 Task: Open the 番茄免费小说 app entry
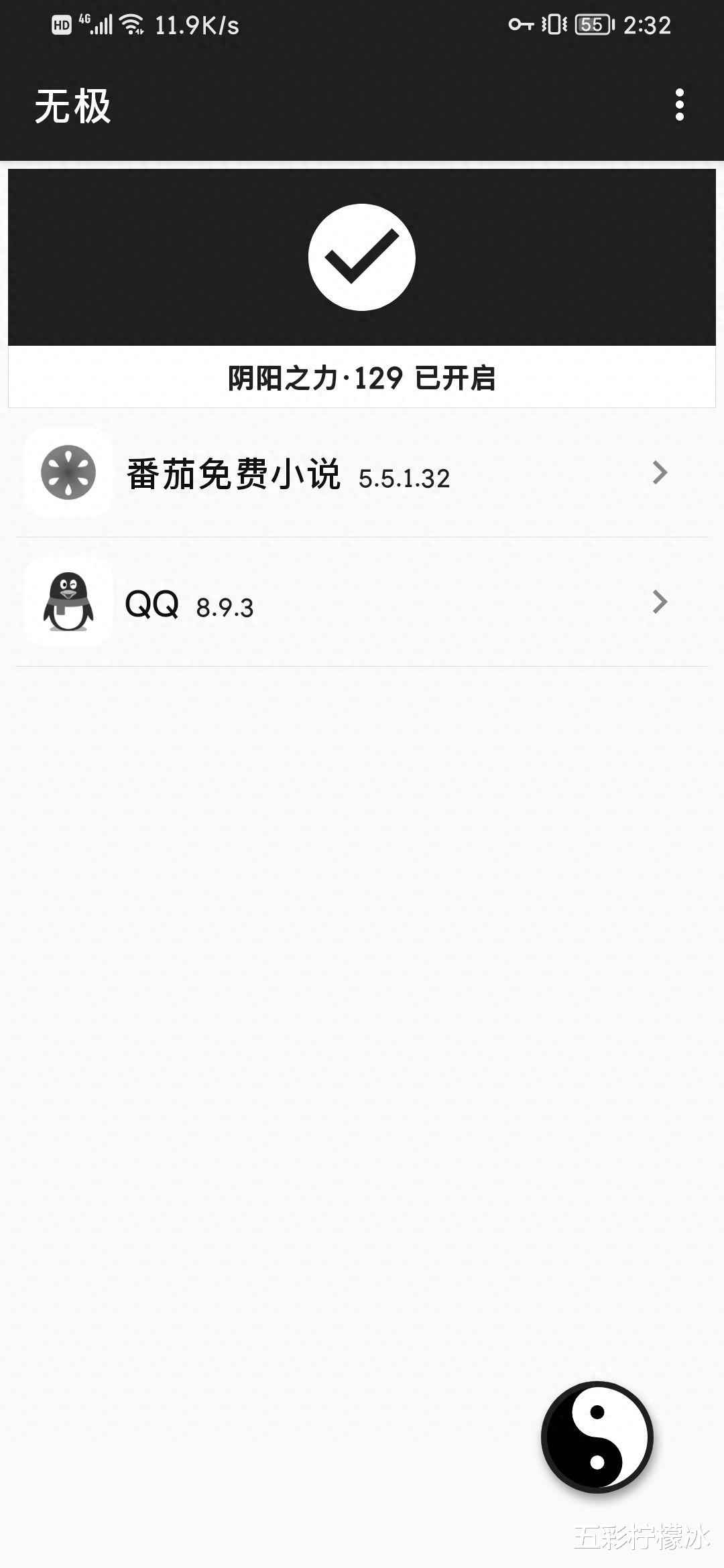(x=362, y=473)
